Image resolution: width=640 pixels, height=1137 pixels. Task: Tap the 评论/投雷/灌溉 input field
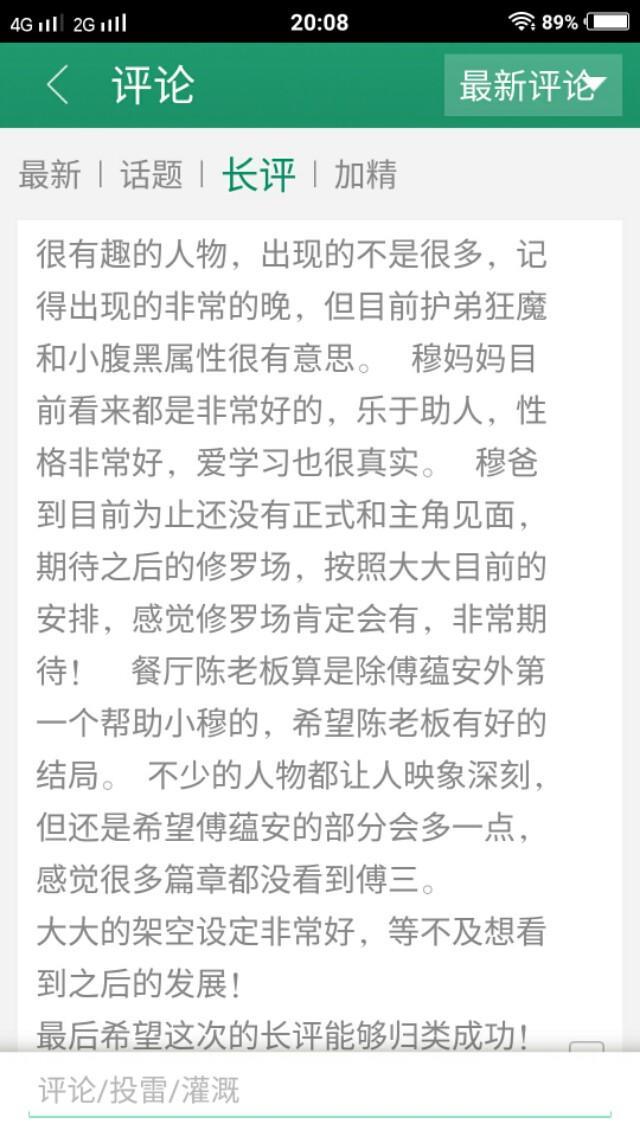pos(320,1091)
